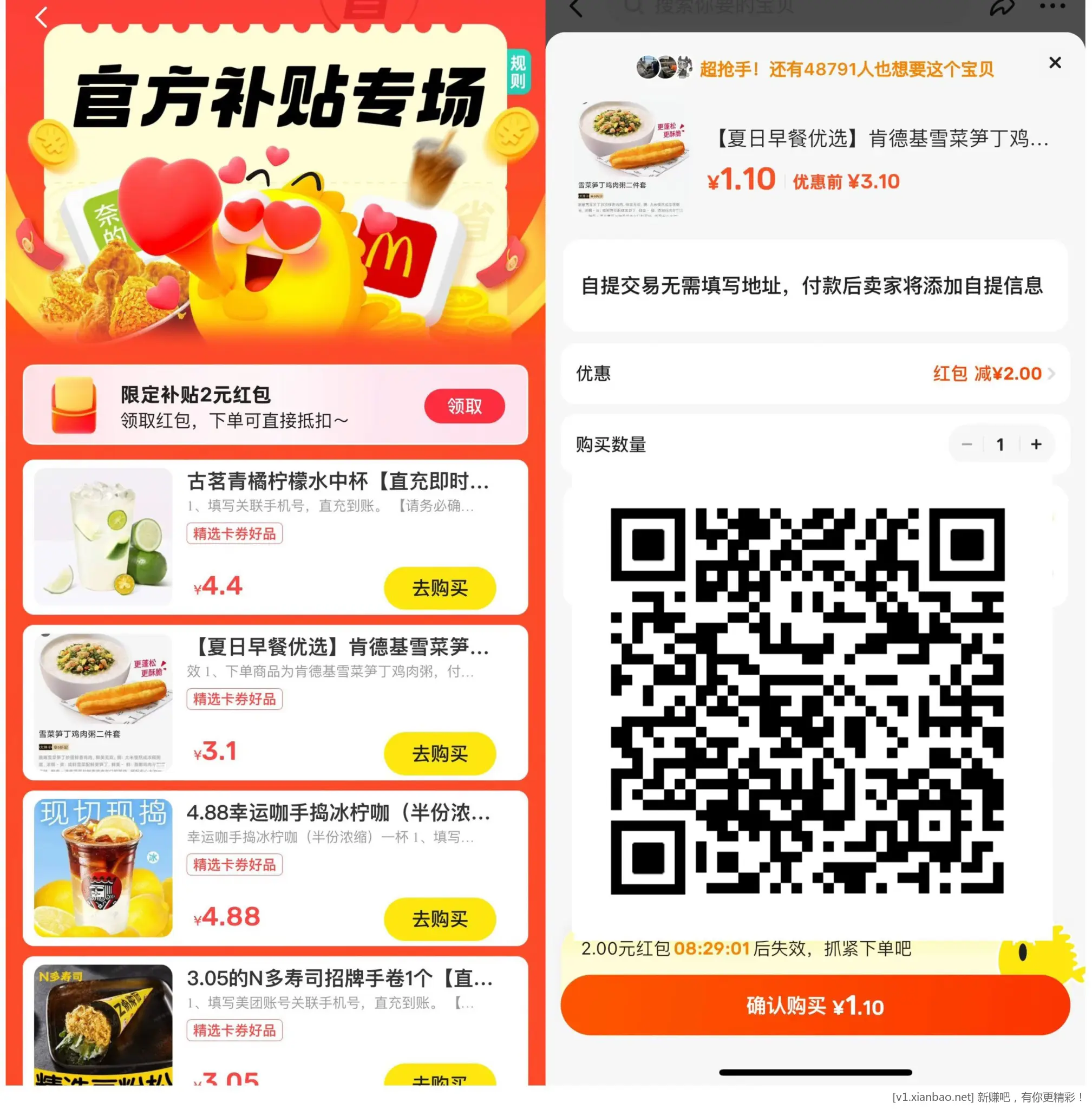Share this item via the arrow icon
Screen dimensions: 1092x1109
(x=1002, y=7)
